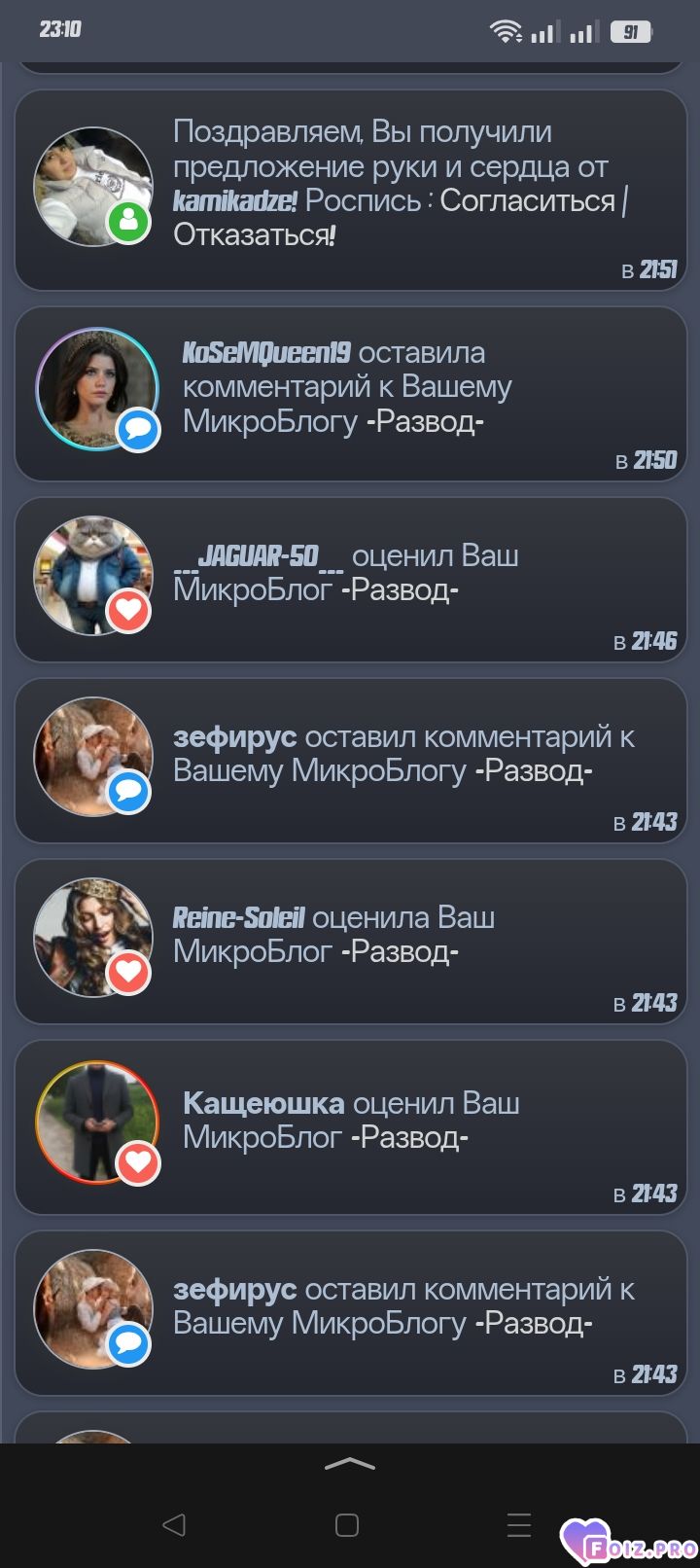700x1568 pixels.
Task: Decline the proposal via Отказаться
Action: click(x=254, y=235)
